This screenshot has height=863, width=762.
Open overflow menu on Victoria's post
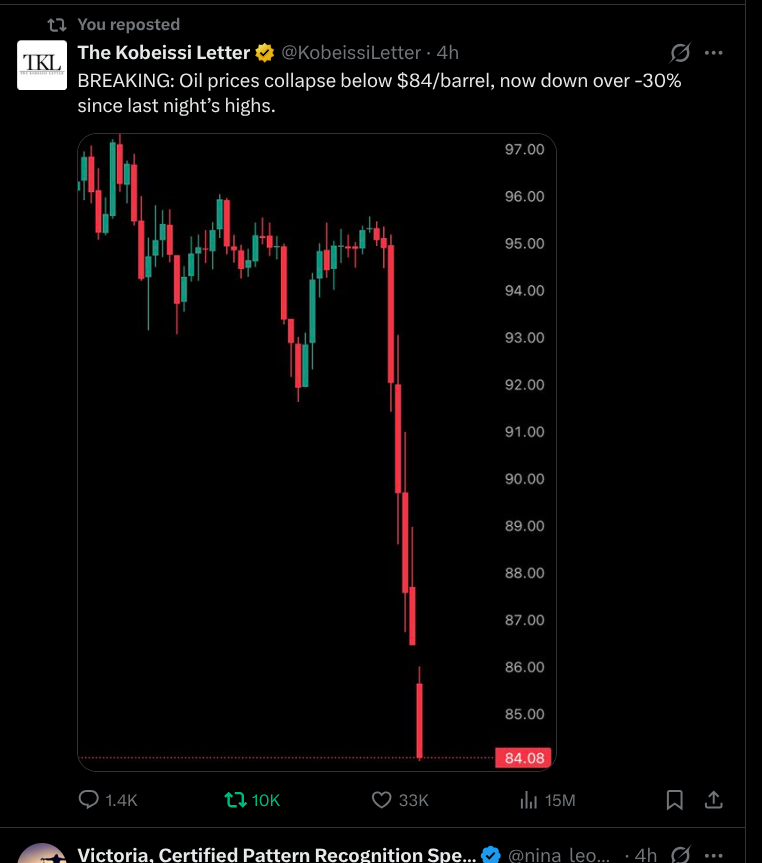[x=713, y=855]
